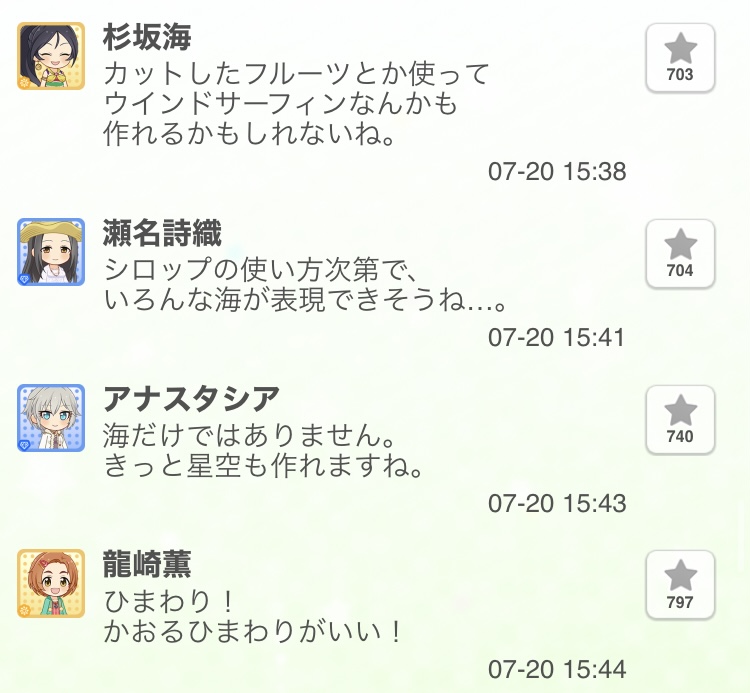Star 杉坂海's comment with 703 stars
The height and width of the screenshot is (693, 750).
click(680, 57)
